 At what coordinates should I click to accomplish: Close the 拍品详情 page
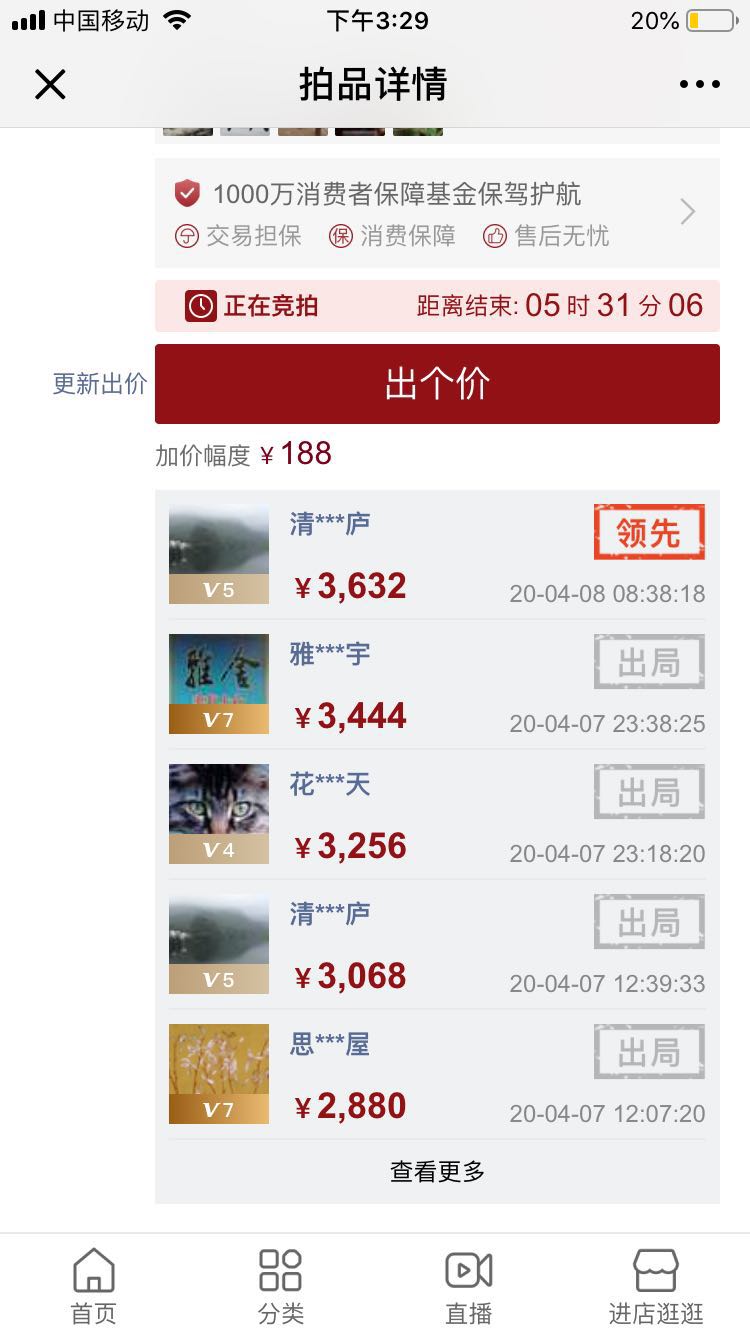tap(50, 85)
